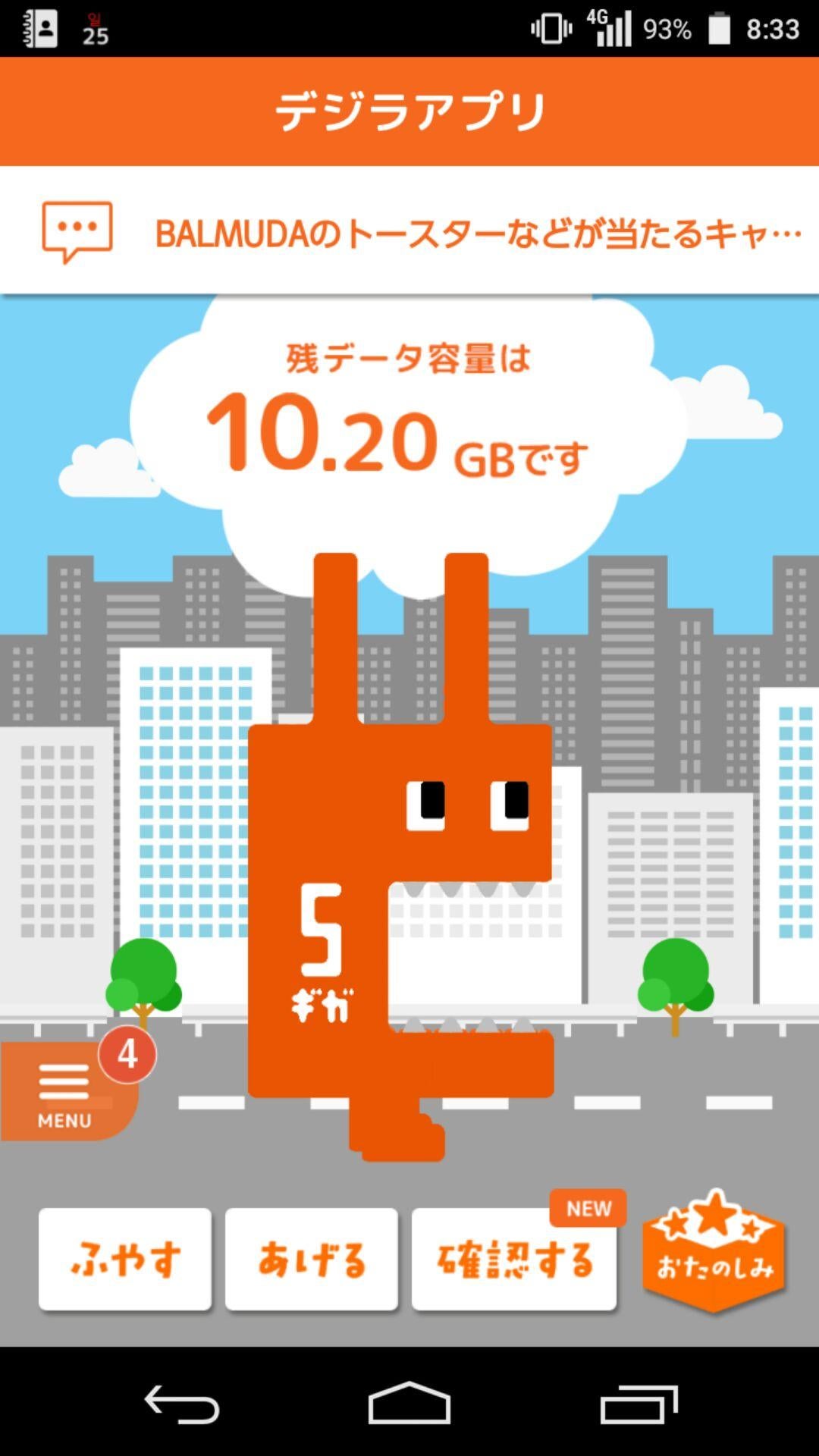Image resolution: width=819 pixels, height=1456 pixels.
Task: Tap the デジラアプリ title bar
Action: click(x=409, y=108)
